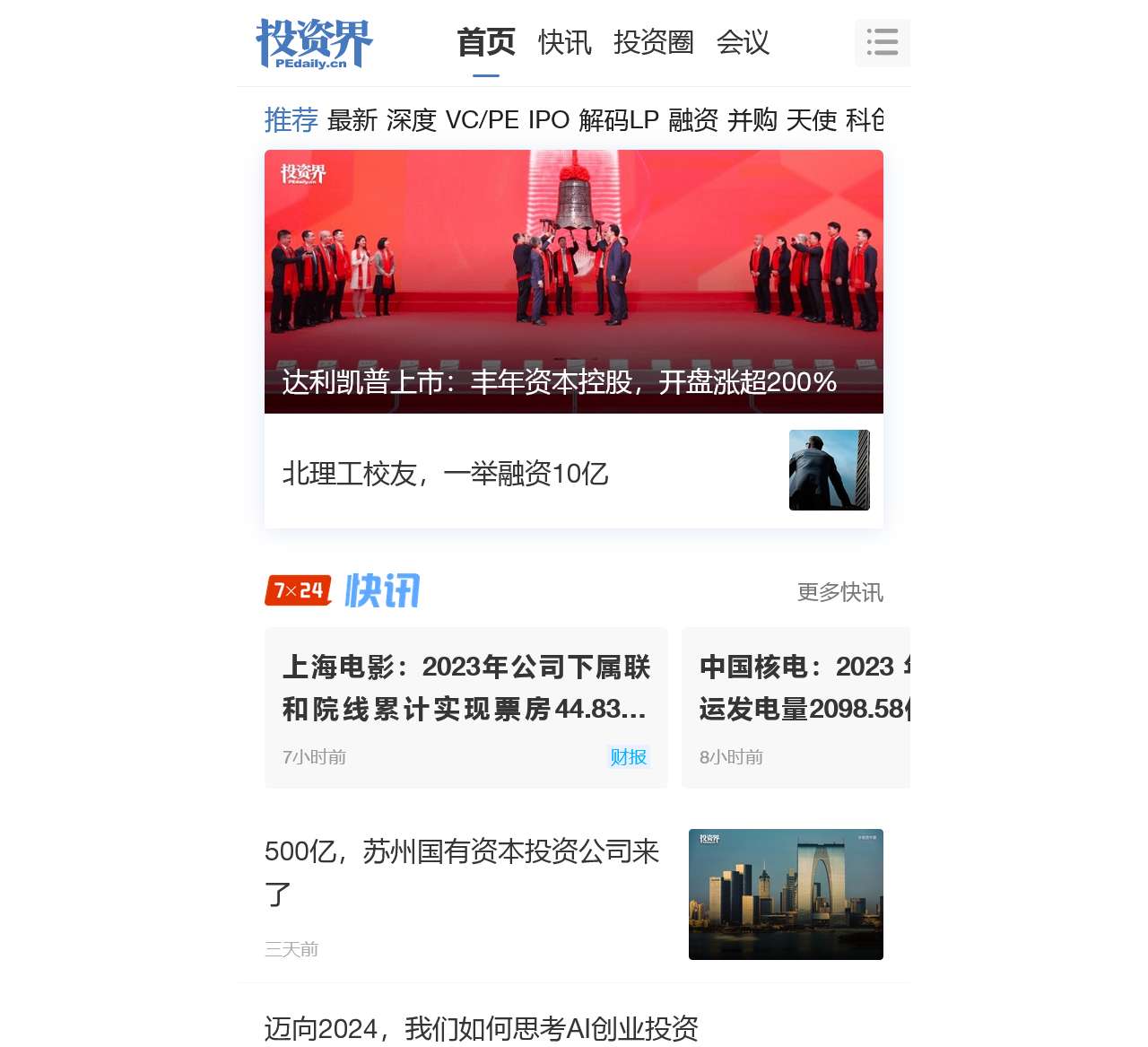
Task: Open the hamburger menu button
Action: [882, 42]
